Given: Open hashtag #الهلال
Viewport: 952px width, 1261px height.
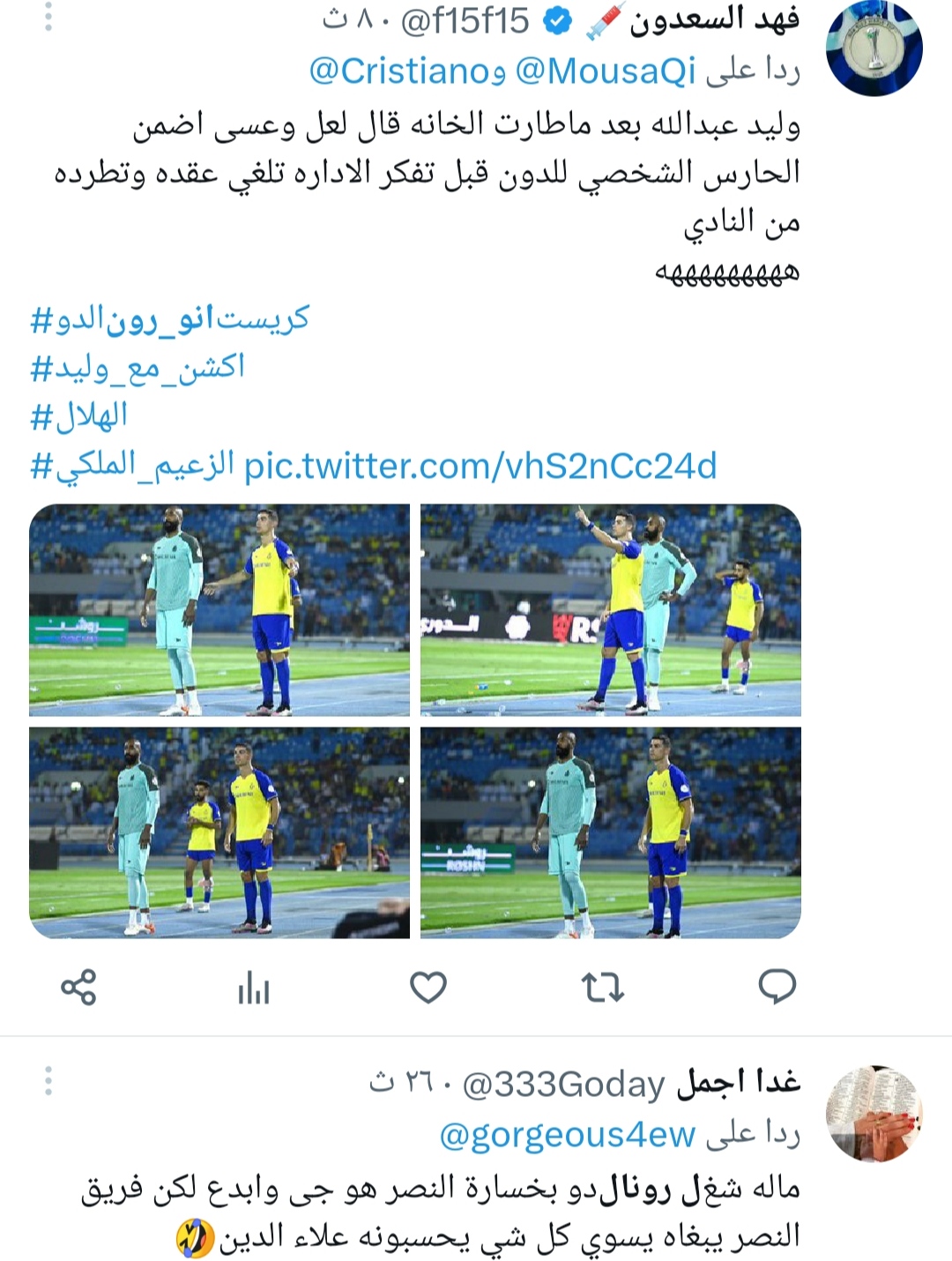Looking at the screenshot, I should [79, 416].
